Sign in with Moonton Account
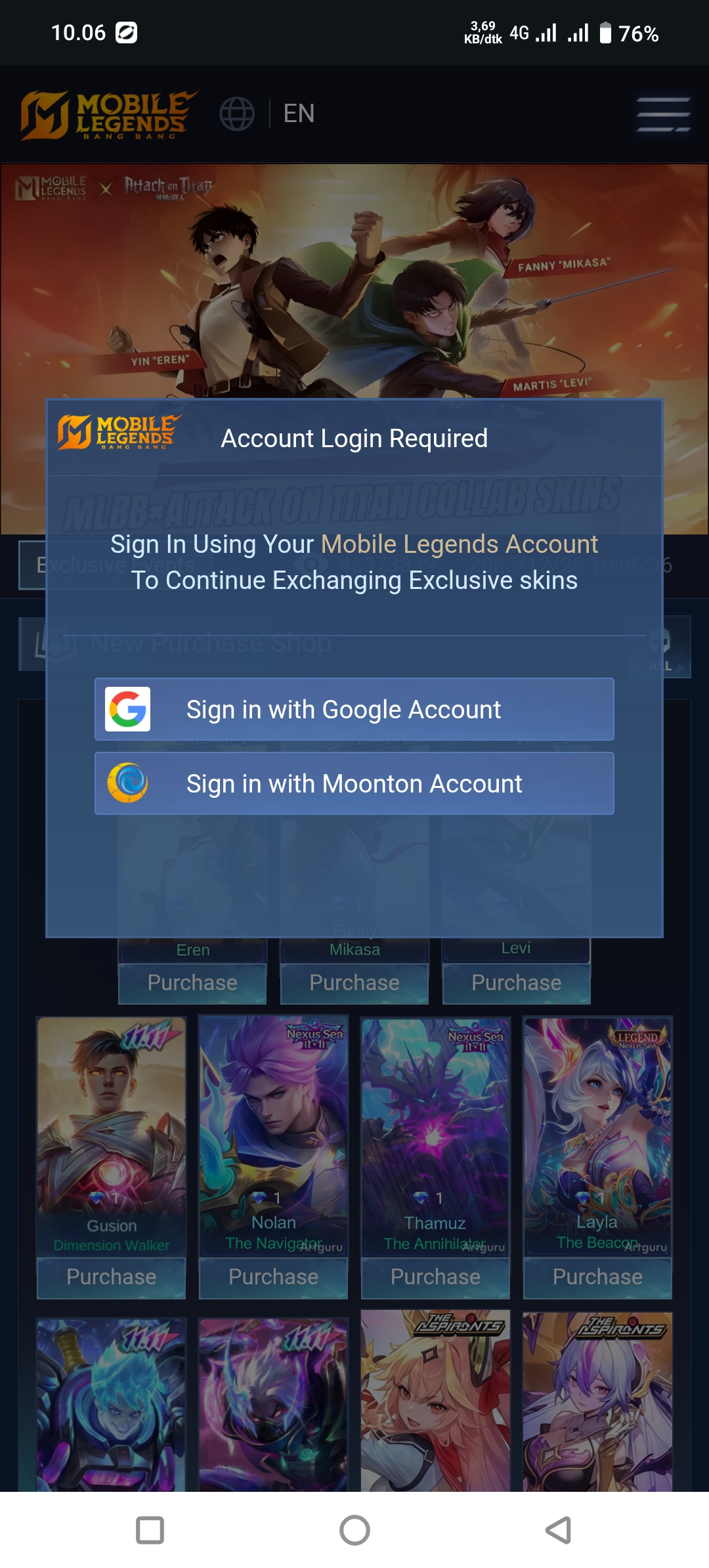This screenshot has height=1568, width=709. tap(354, 783)
